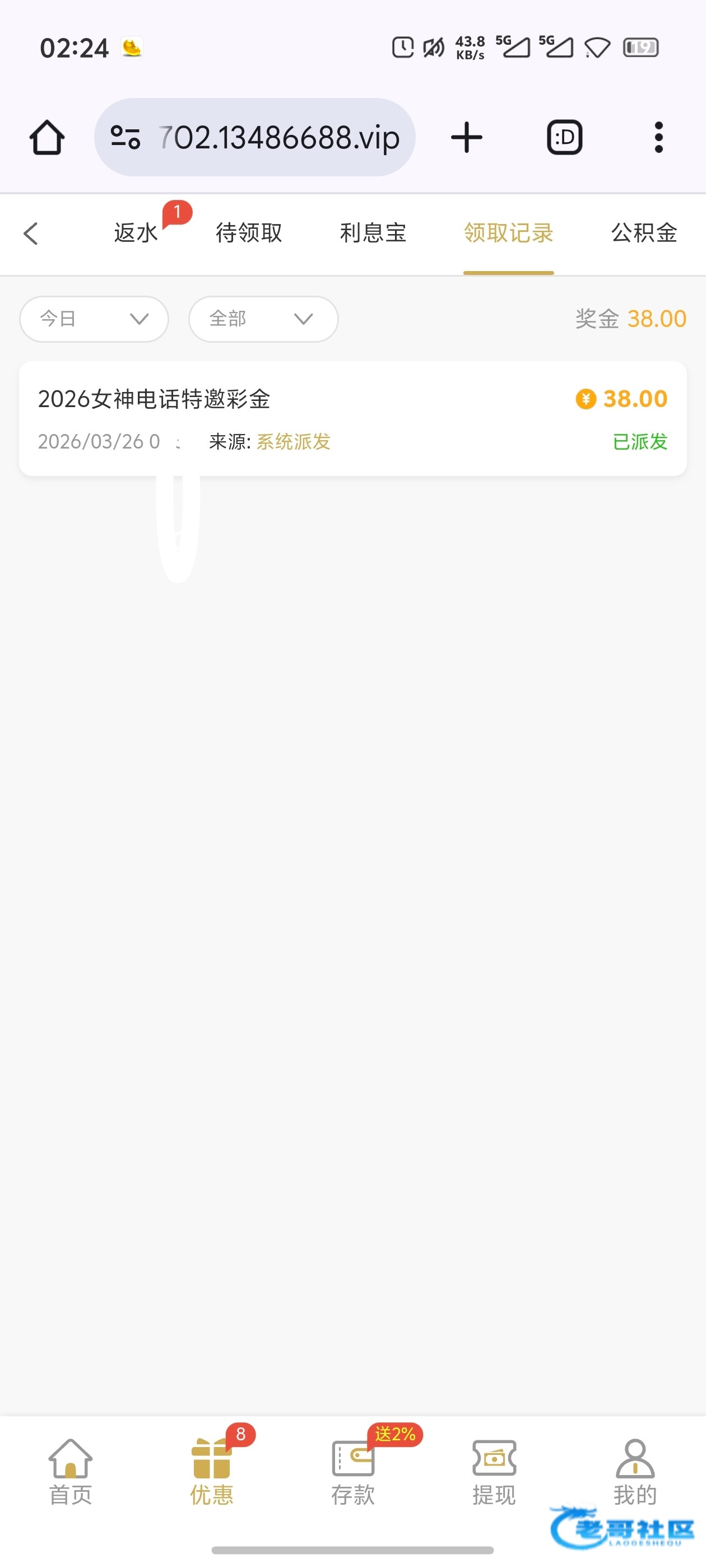Image resolution: width=706 pixels, height=1568 pixels.
Task: Open the 提现 withdrawal tab
Action: [494, 1470]
